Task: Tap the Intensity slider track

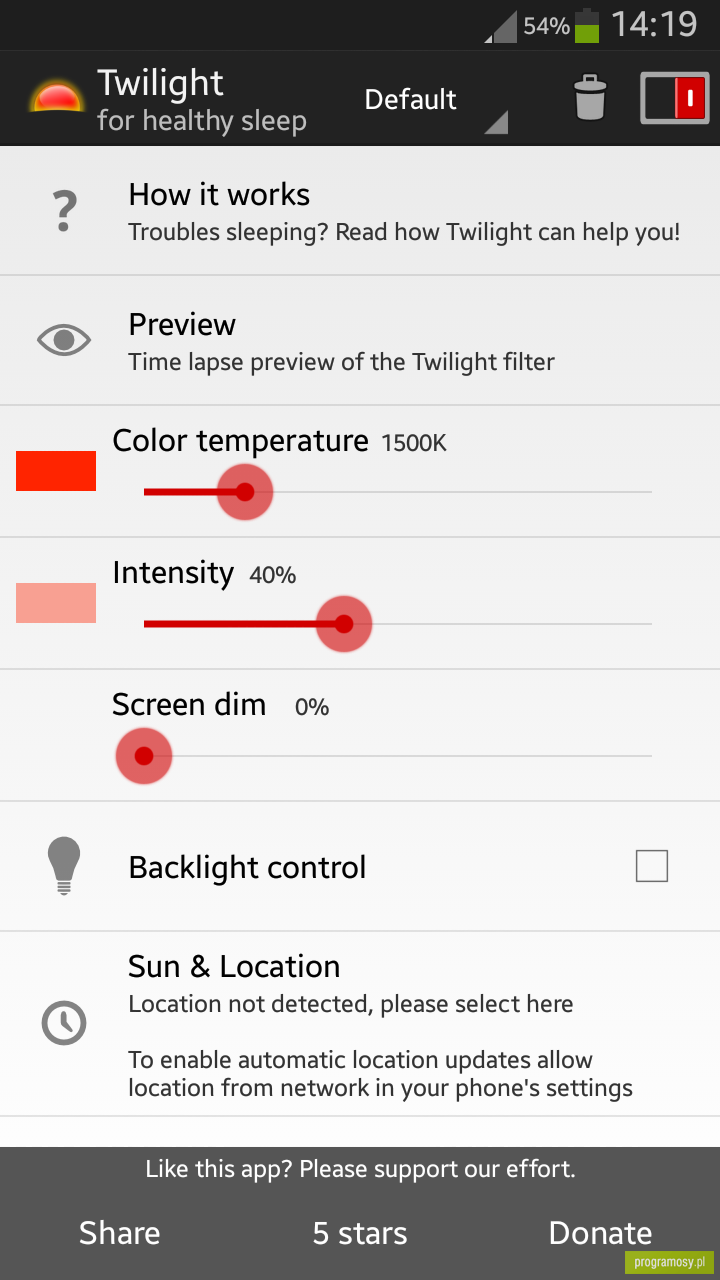Action: pyautogui.click(x=398, y=624)
